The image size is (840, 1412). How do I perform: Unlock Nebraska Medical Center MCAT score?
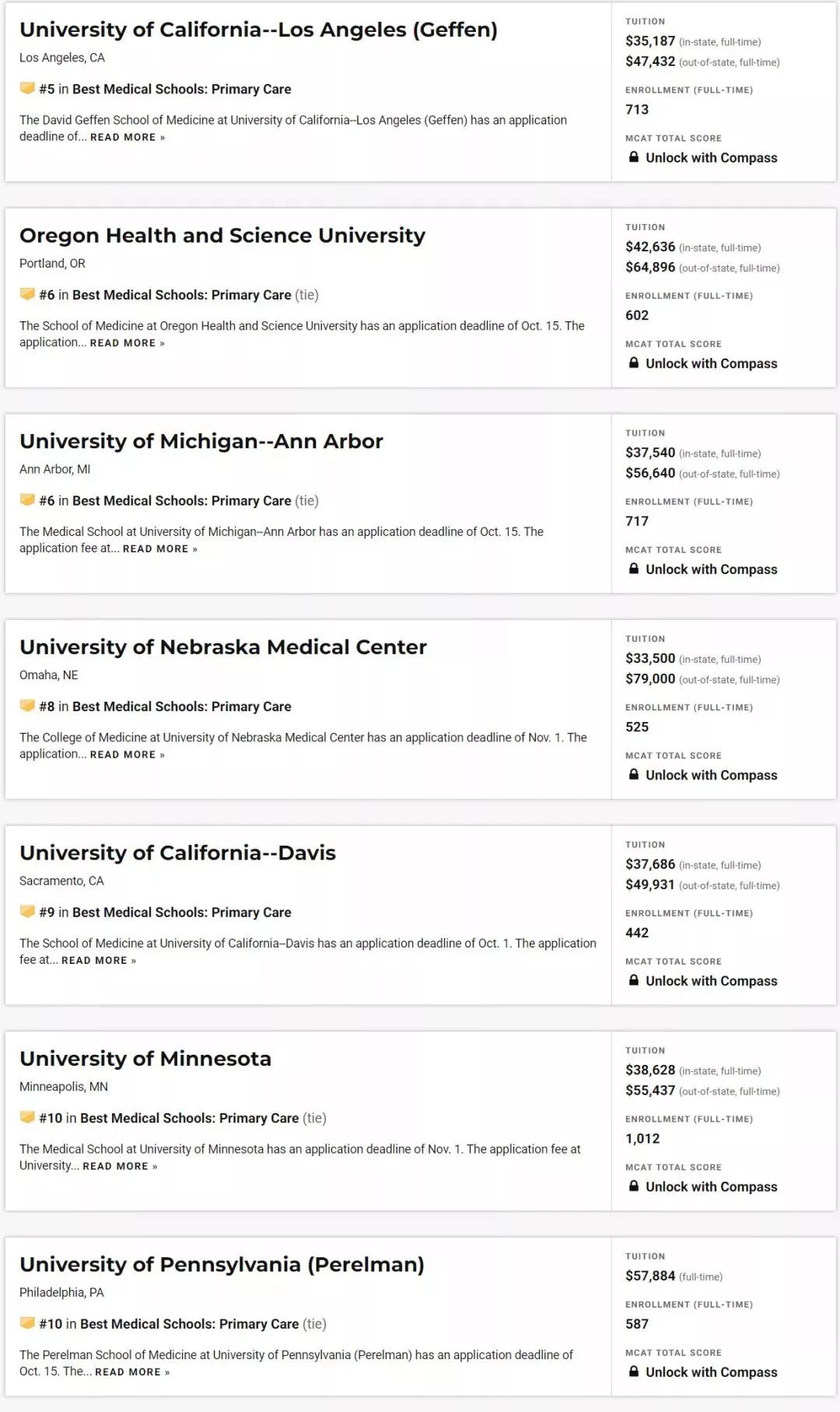710,776
